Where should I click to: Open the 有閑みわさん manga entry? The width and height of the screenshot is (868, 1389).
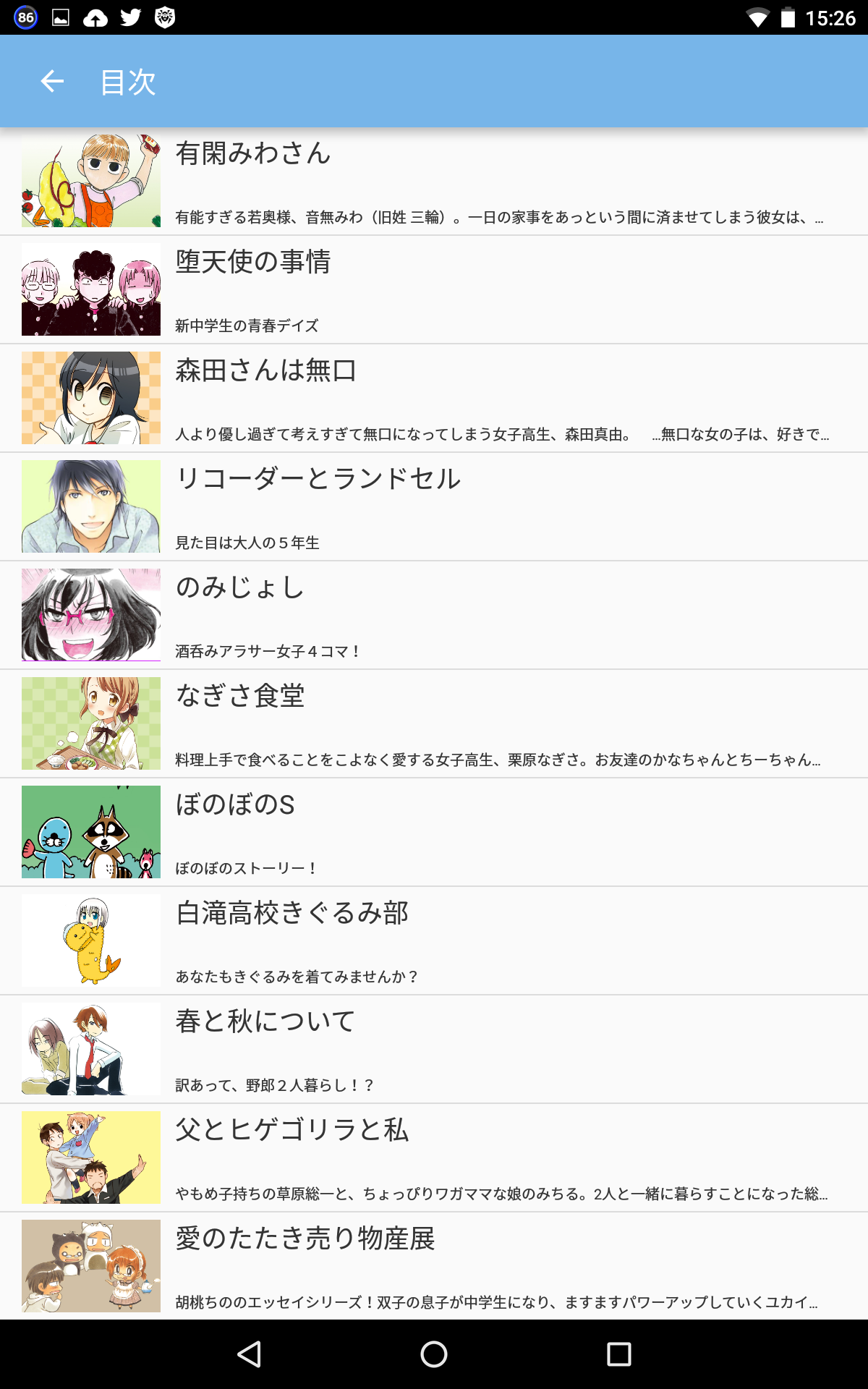pos(434,181)
